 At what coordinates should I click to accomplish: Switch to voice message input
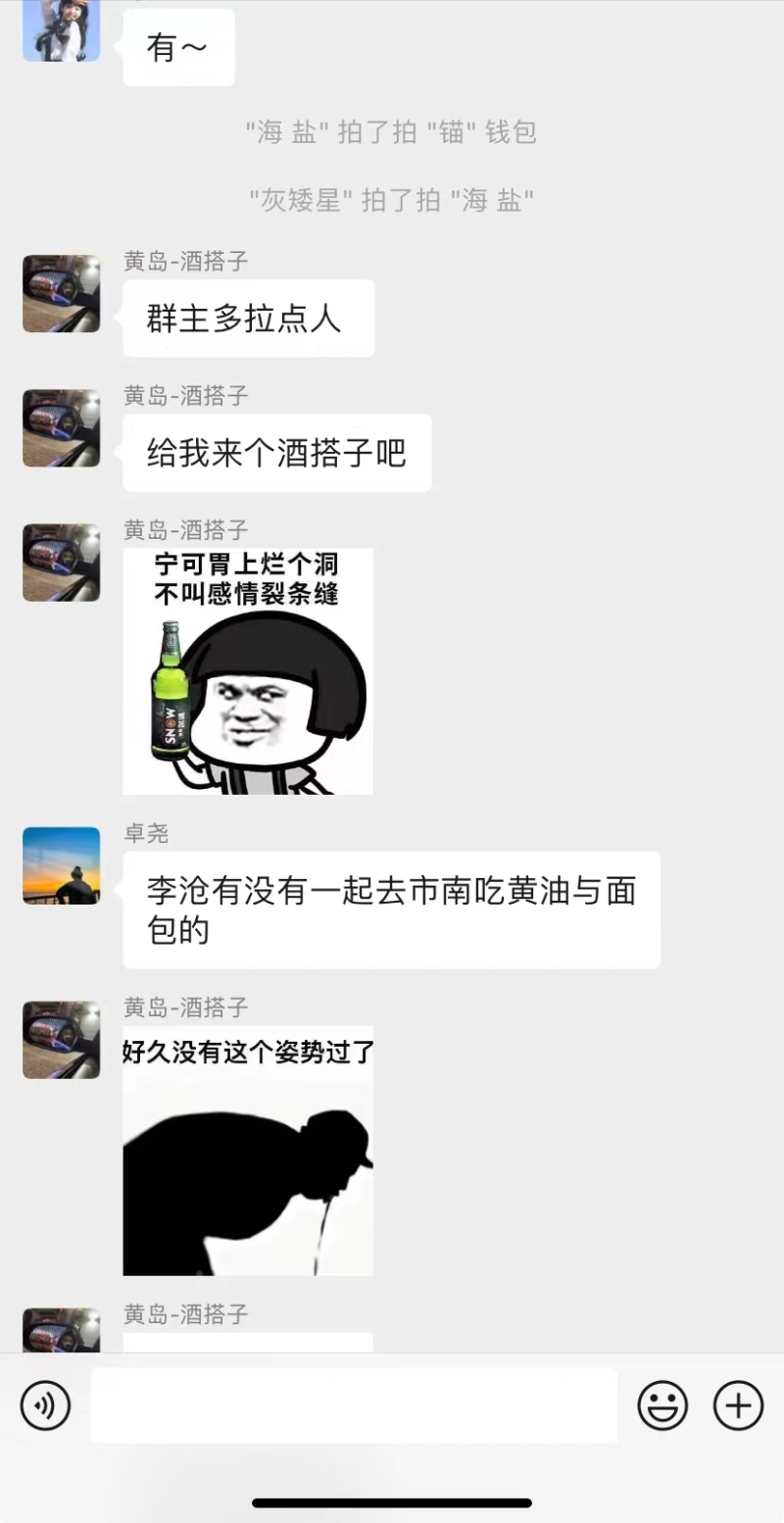(45, 1406)
